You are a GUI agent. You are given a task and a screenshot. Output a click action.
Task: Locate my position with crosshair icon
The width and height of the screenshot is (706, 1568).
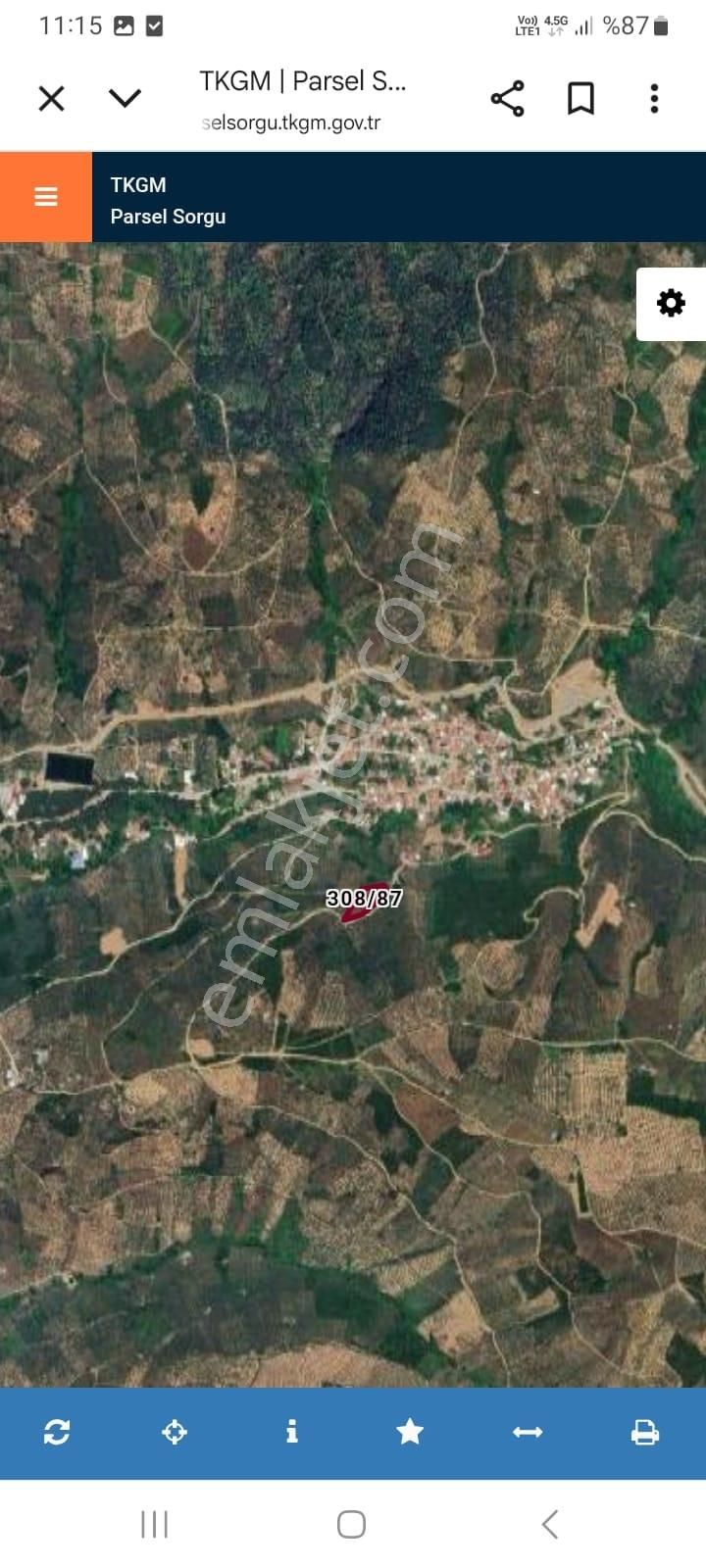pyautogui.click(x=175, y=1433)
